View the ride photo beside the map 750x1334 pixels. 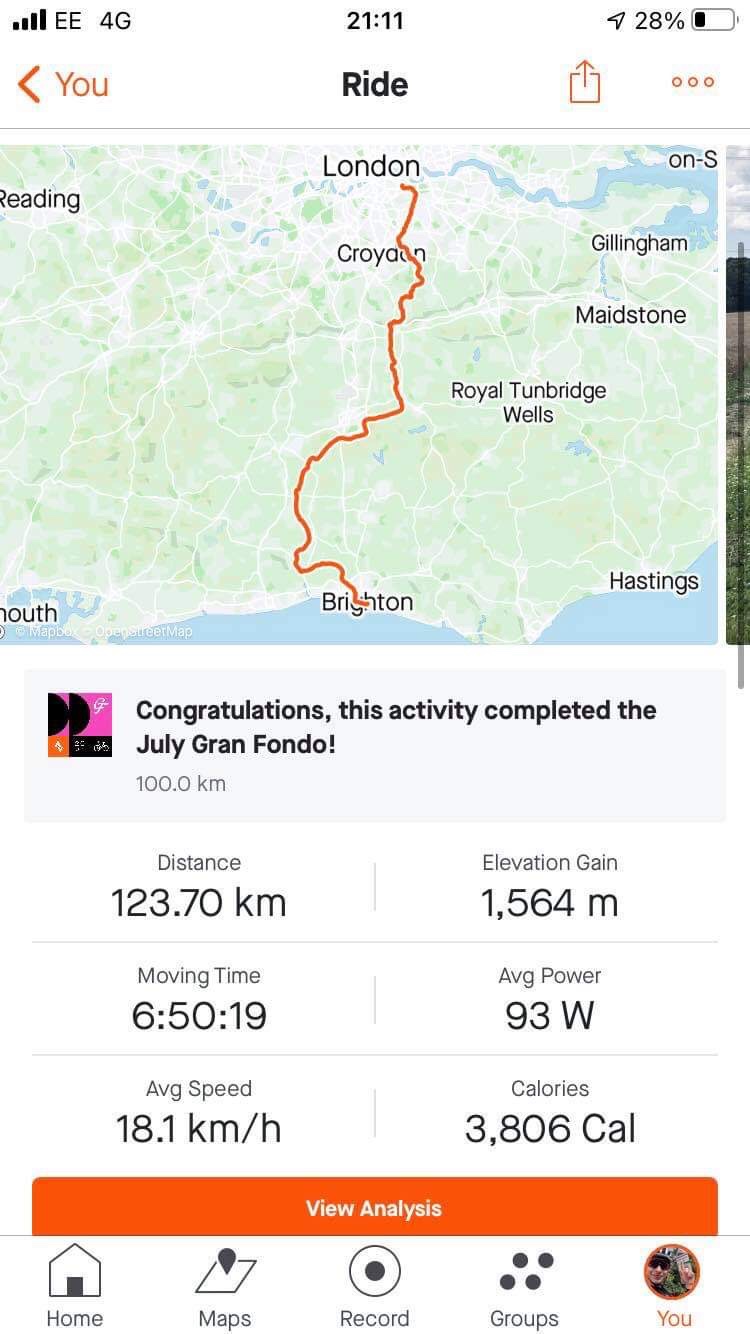click(738, 395)
